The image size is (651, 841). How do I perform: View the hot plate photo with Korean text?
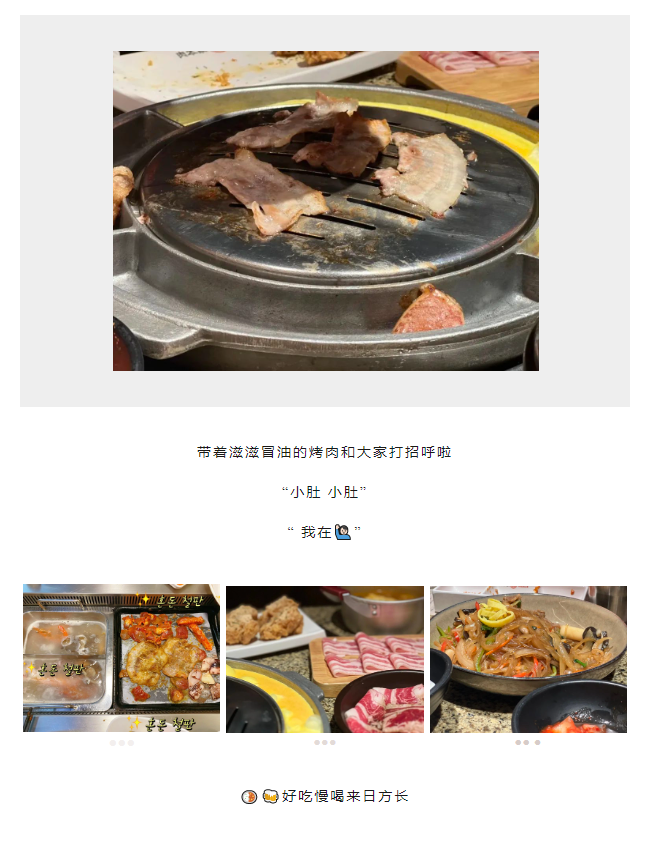point(121,659)
